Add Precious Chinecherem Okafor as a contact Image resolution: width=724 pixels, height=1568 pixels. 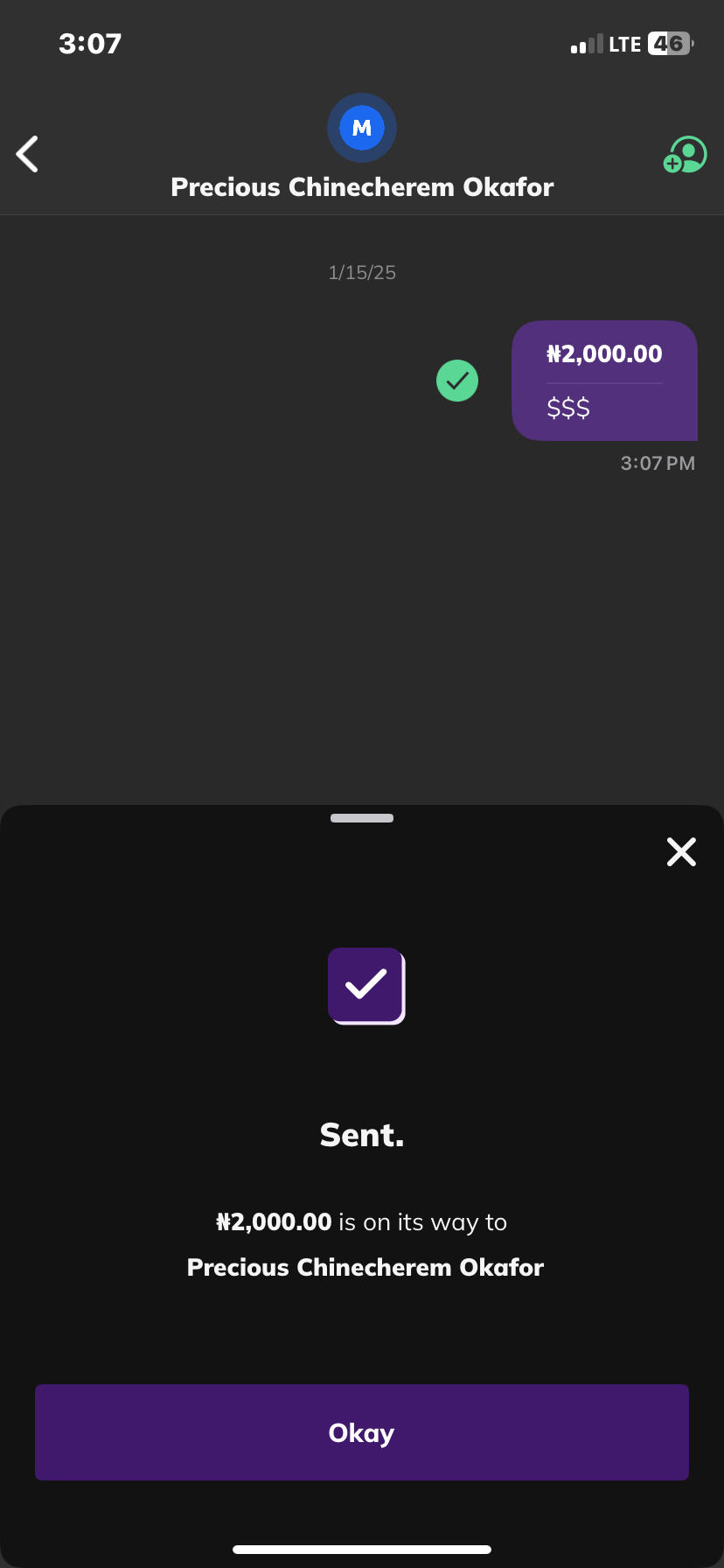pos(685,155)
